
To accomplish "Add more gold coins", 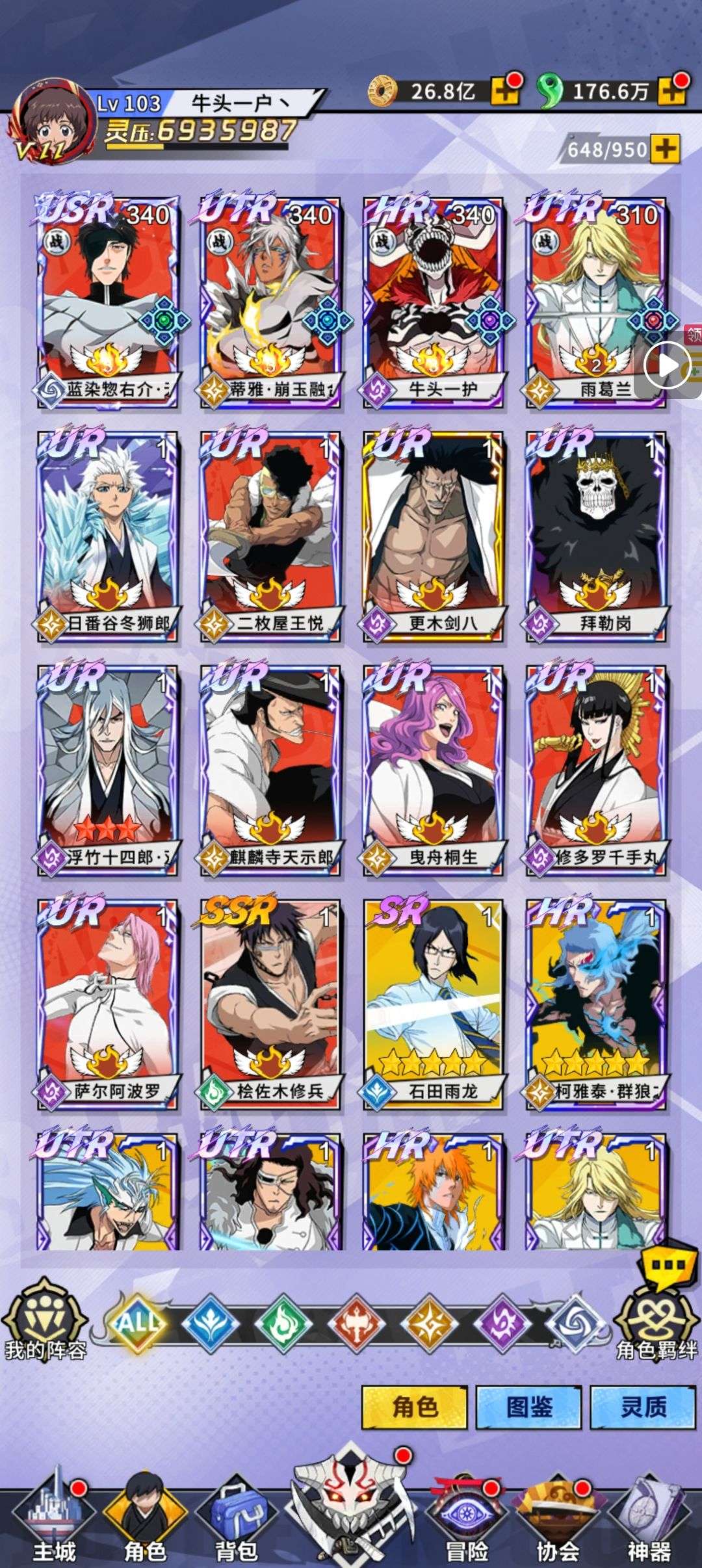I will click(505, 92).
